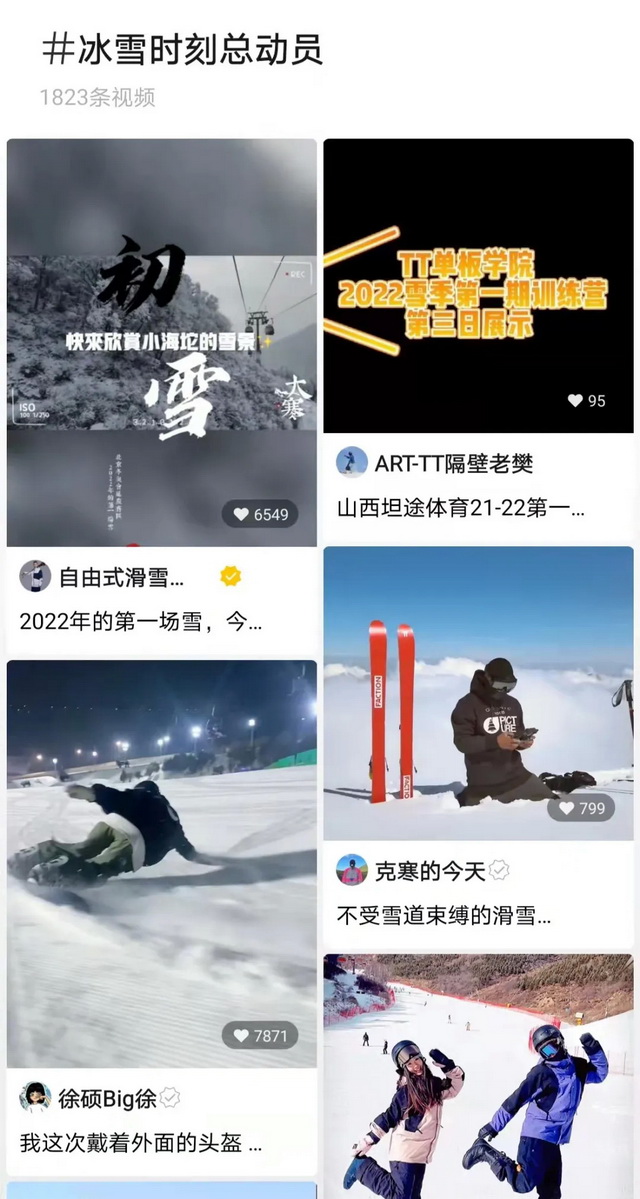This screenshot has height=1199, width=640.
Task: Play the TT单板学院 training camp video
Action: click(478, 285)
